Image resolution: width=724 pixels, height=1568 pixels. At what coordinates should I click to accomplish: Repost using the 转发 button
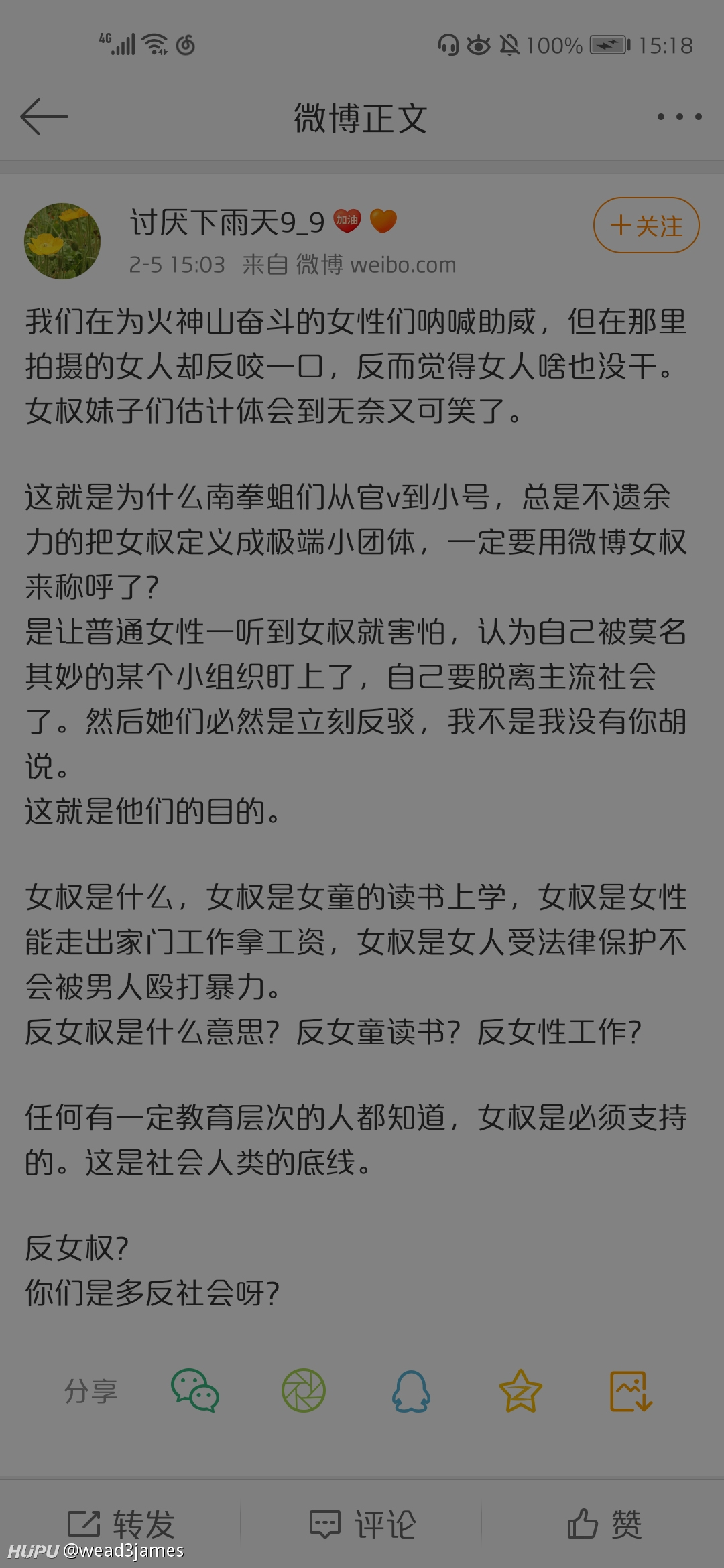coord(121,1523)
